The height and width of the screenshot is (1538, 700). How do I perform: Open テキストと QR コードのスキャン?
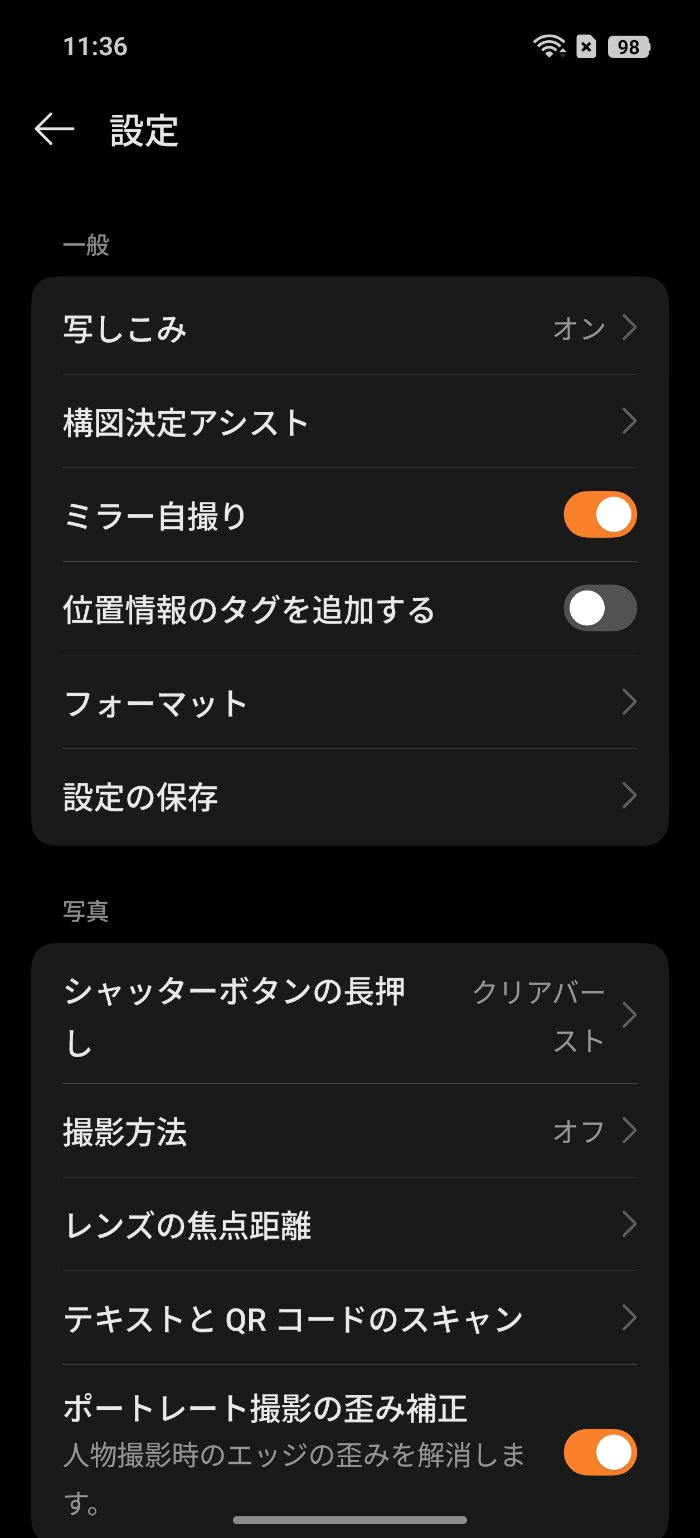coord(350,1319)
